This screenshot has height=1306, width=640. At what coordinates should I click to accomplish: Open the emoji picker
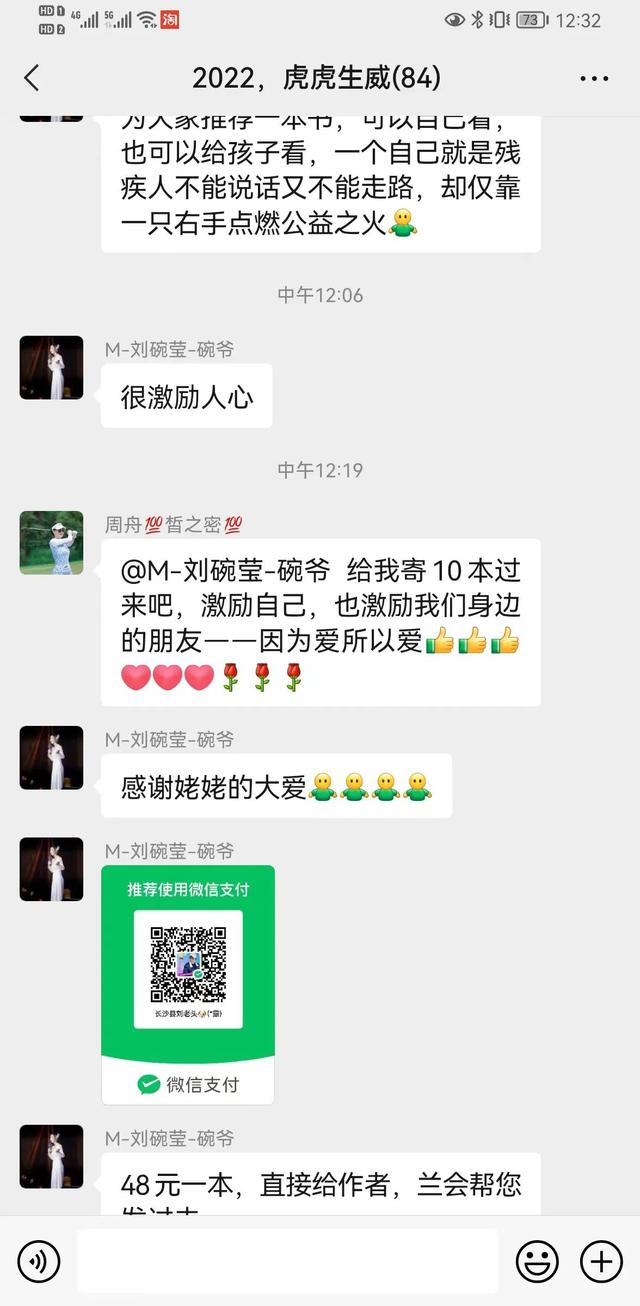click(537, 1262)
